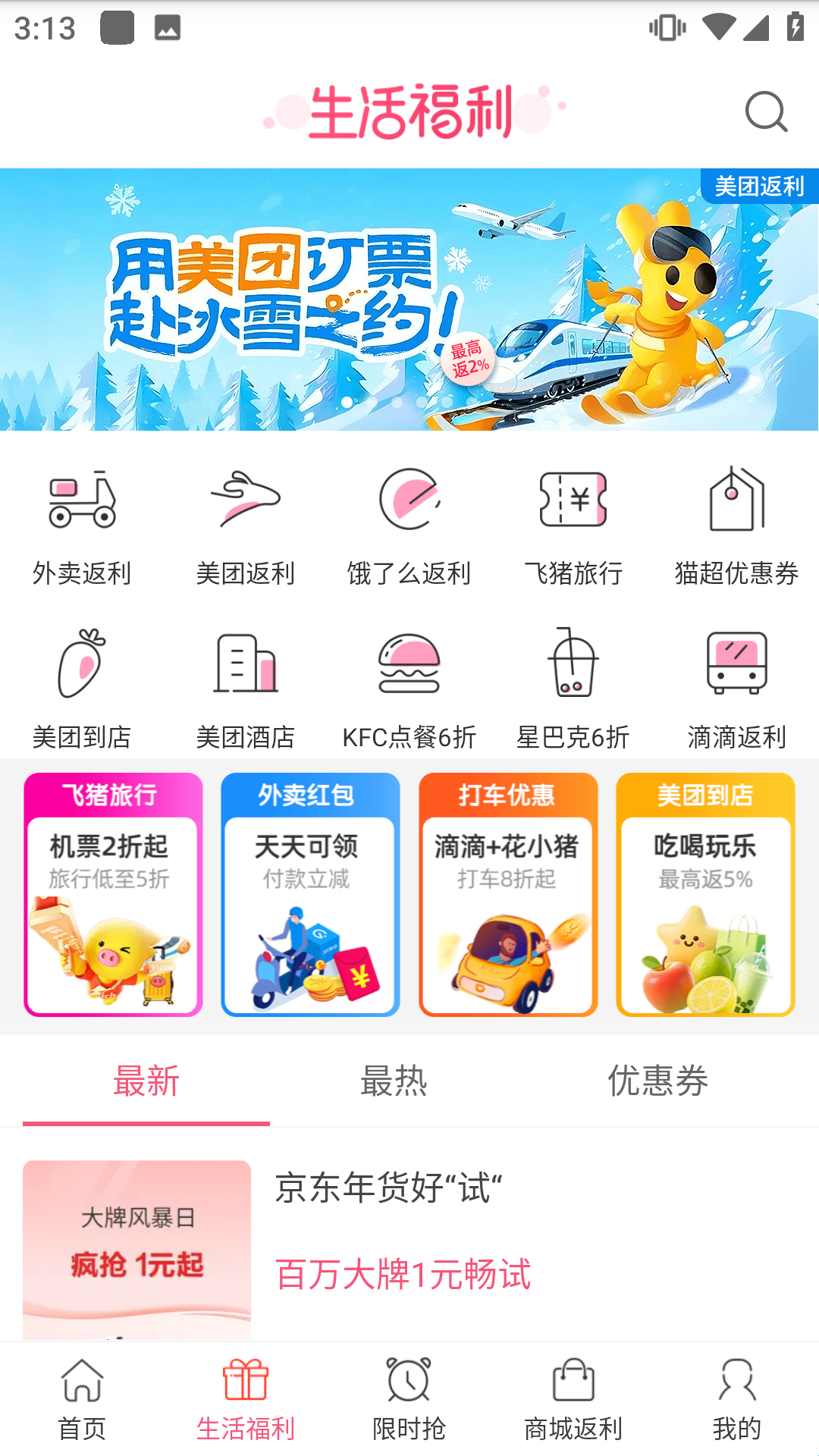Open the Meituan ticket booking banner
Image resolution: width=819 pixels, height=1456 pixels.
(x=409, y=300)
